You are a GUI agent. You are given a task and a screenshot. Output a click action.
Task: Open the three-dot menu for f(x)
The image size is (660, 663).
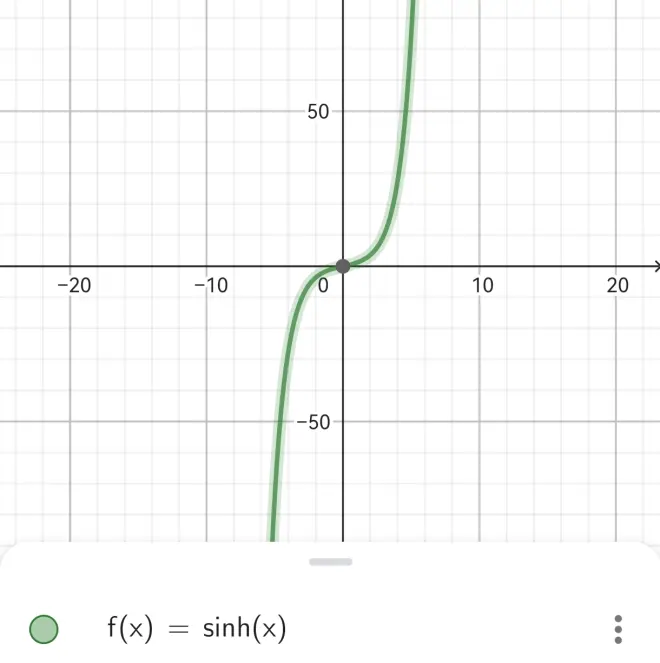coord(618,629)
